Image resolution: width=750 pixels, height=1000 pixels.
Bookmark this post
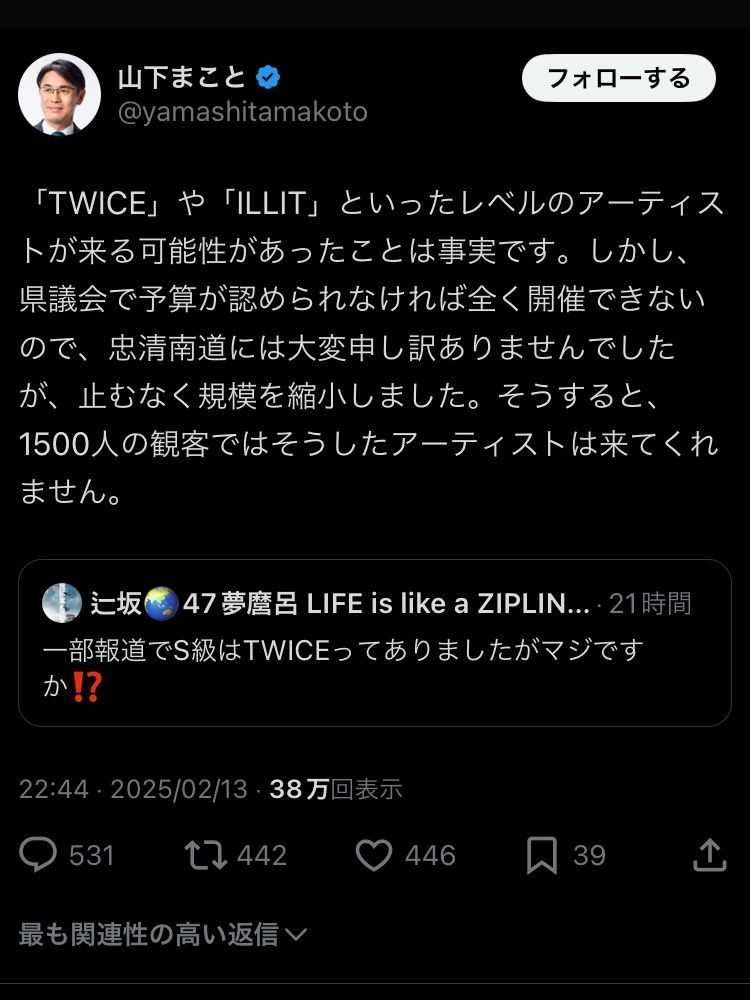(541, 855)
